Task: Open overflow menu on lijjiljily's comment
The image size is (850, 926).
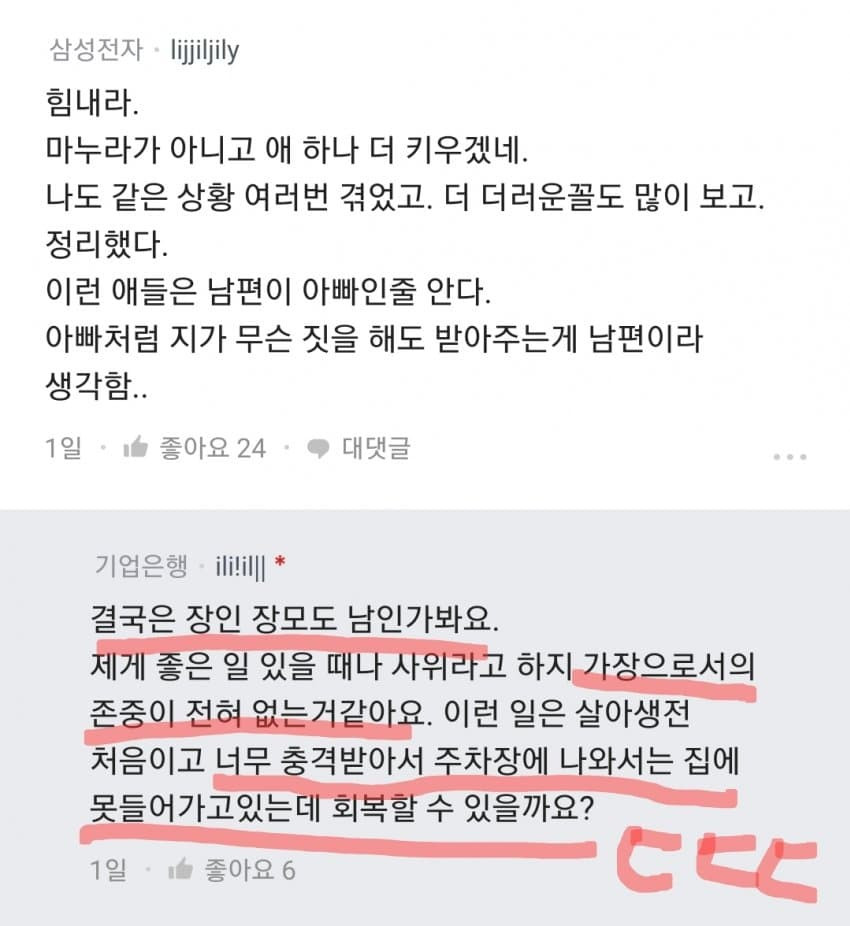Action: 790,456
